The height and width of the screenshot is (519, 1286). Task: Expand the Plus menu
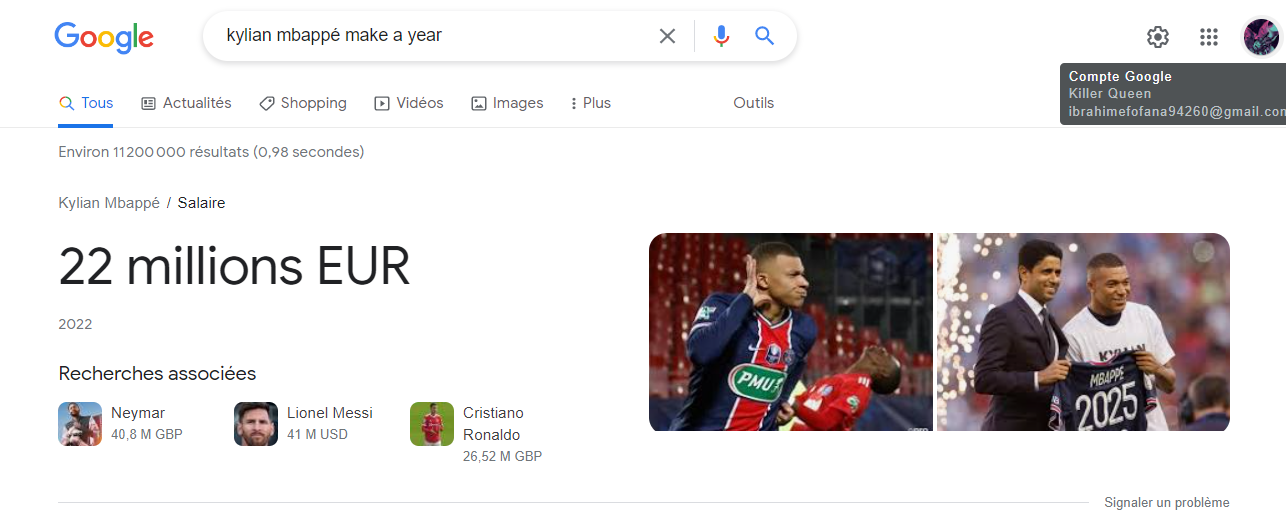pos(590,103)
